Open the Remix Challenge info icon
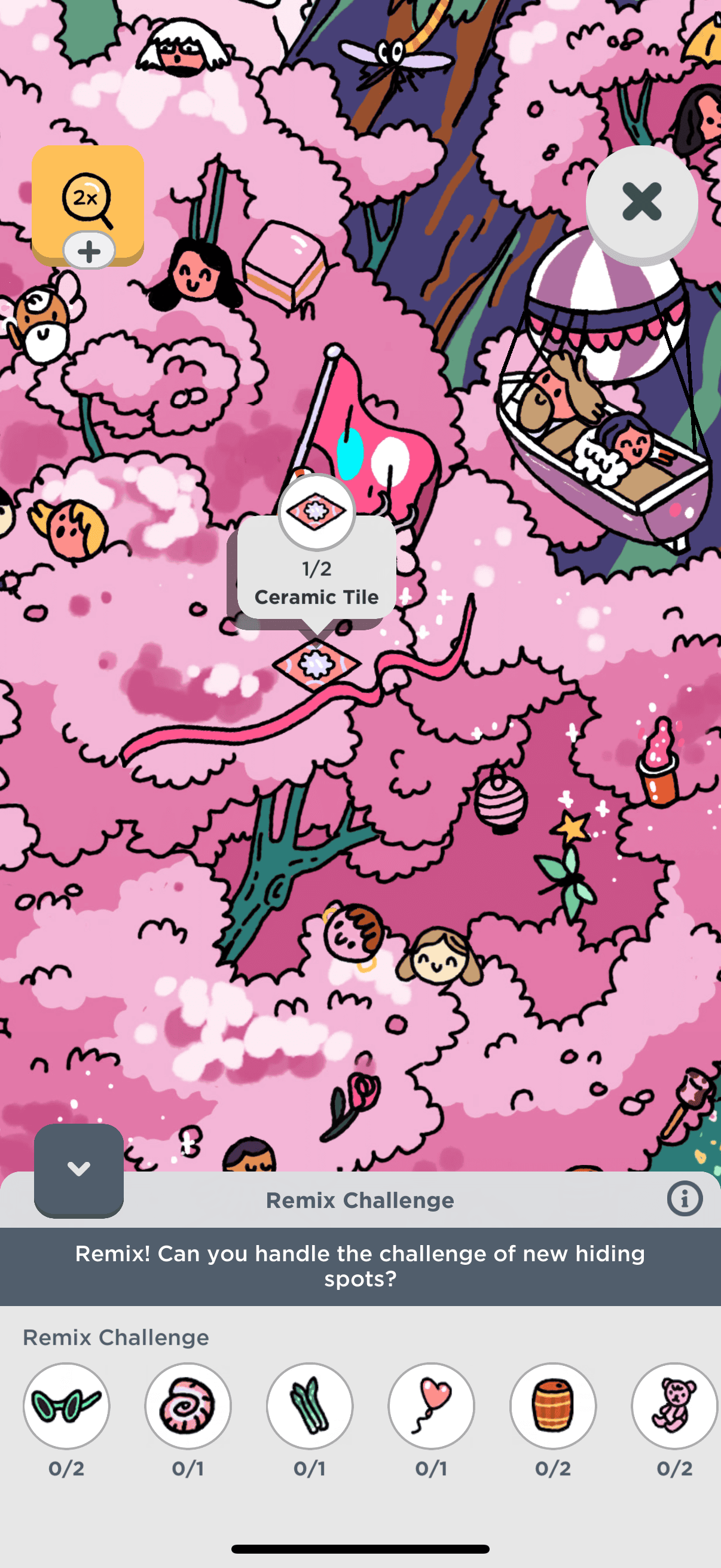This screenshot has height=1568, width=721. click(x=684, y=1199)
